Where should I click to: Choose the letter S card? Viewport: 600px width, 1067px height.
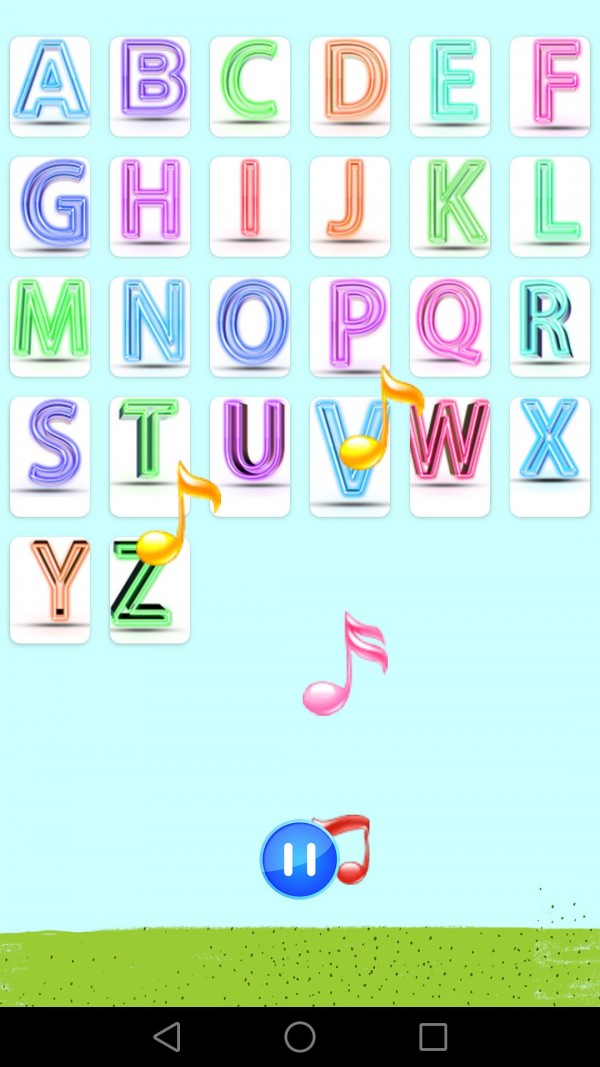50,456
